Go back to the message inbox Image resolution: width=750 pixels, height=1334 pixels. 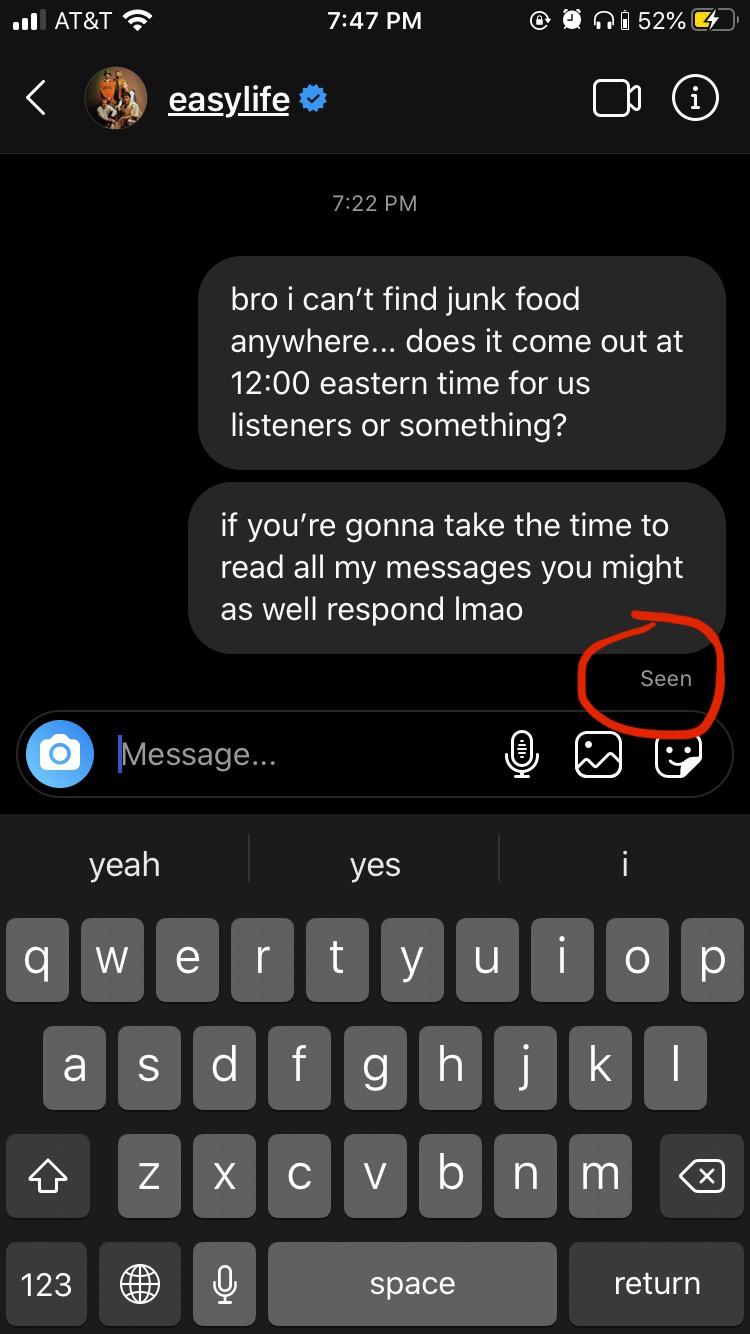point(36,98)
